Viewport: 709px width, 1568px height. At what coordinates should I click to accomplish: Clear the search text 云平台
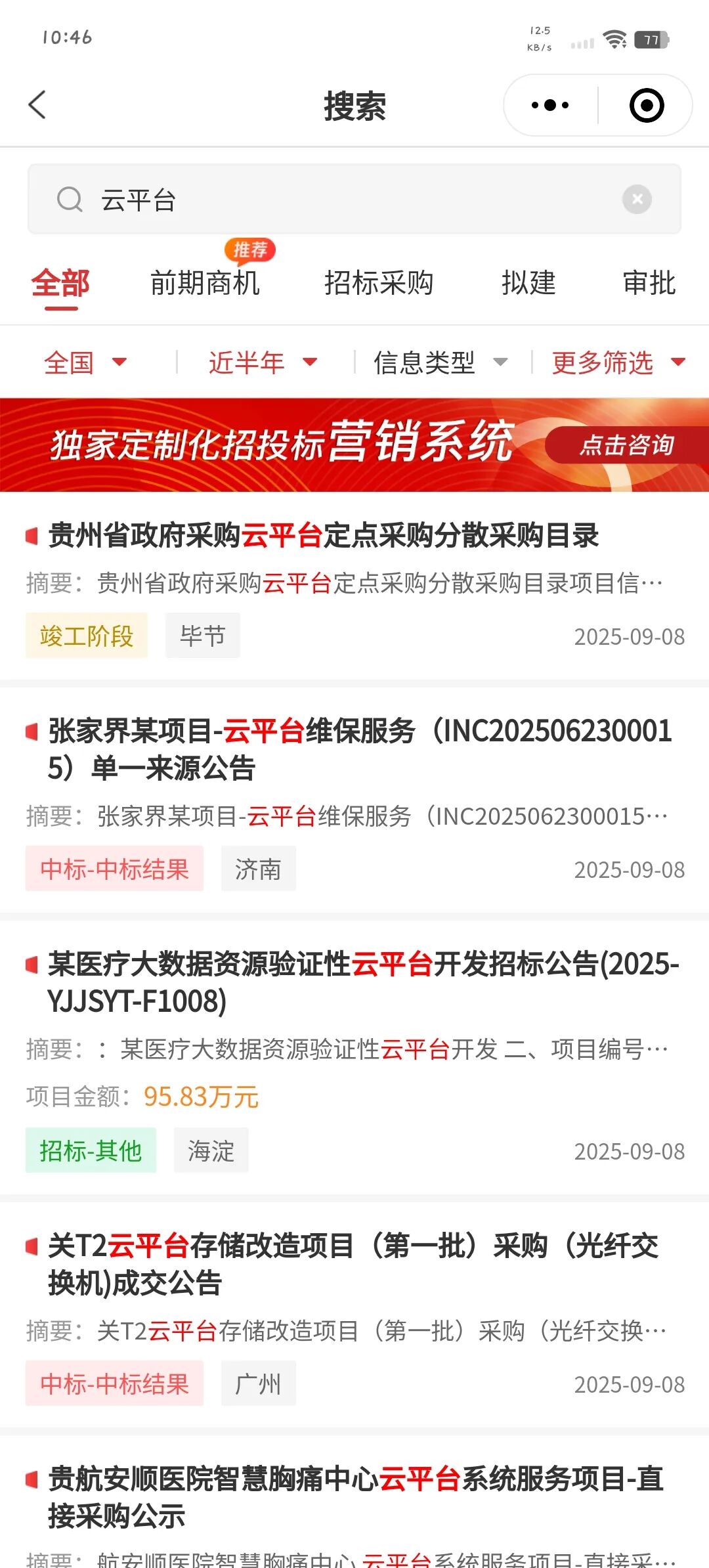tap(637, 199)
